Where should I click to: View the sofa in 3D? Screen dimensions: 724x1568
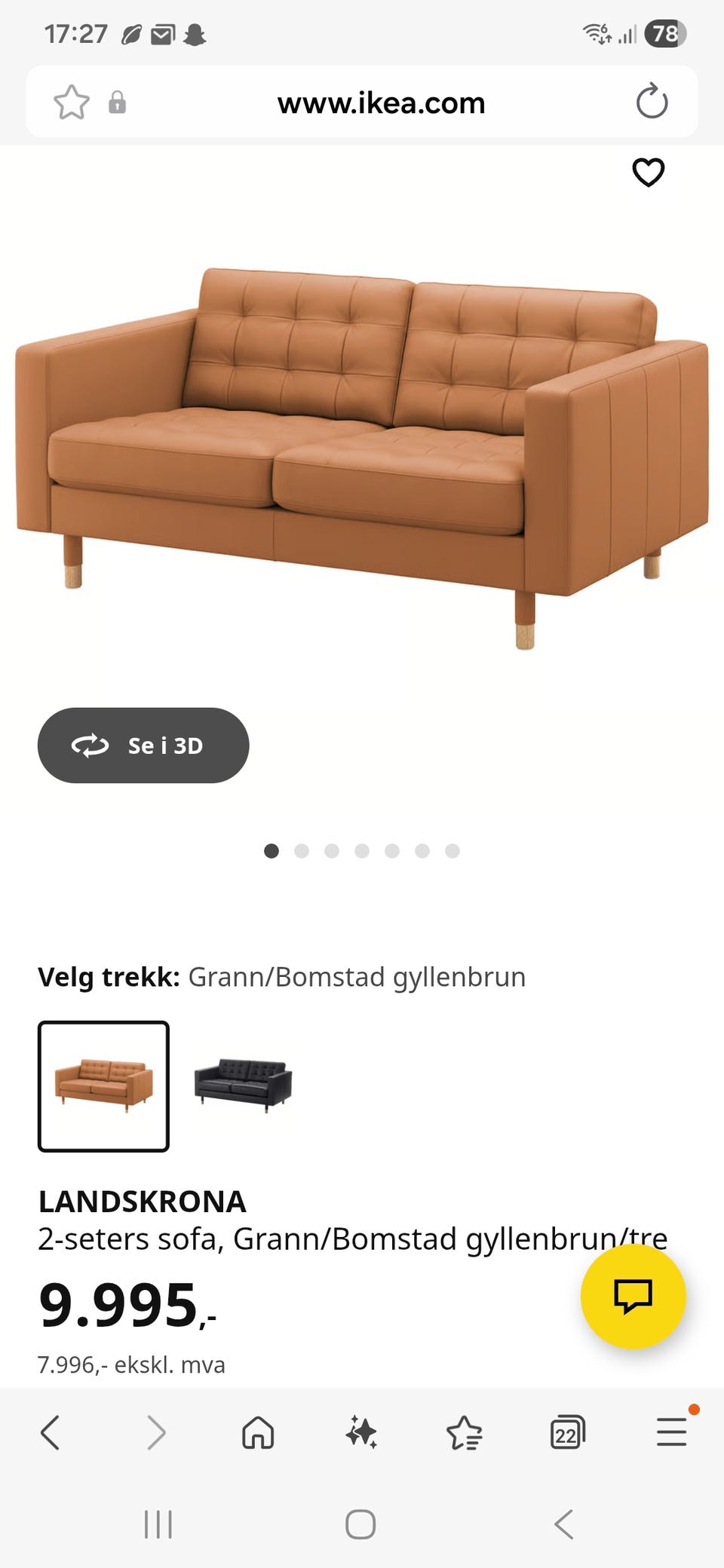[x=142, y=745]
